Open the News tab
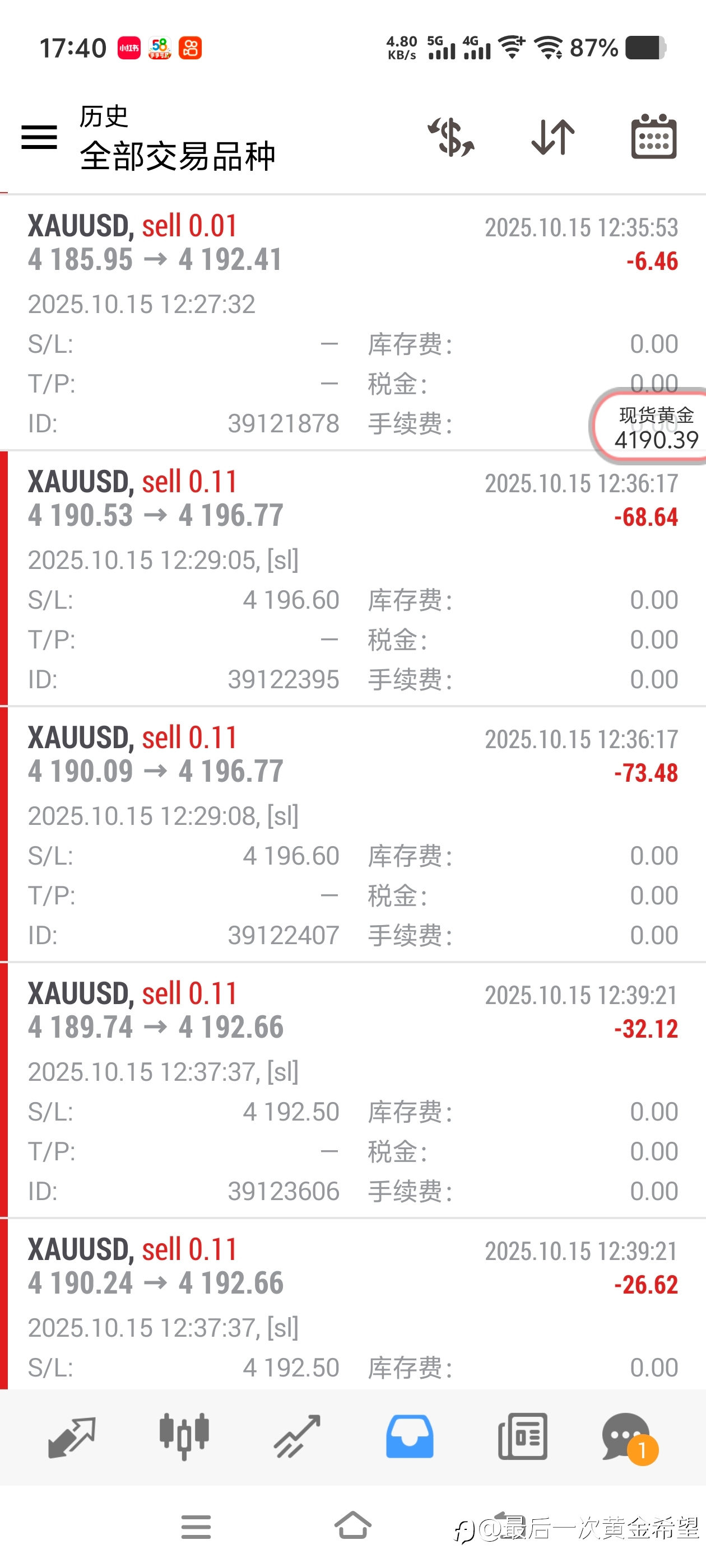Image resolution: width=706 pixels, height=1568 pixels. 522,1436
